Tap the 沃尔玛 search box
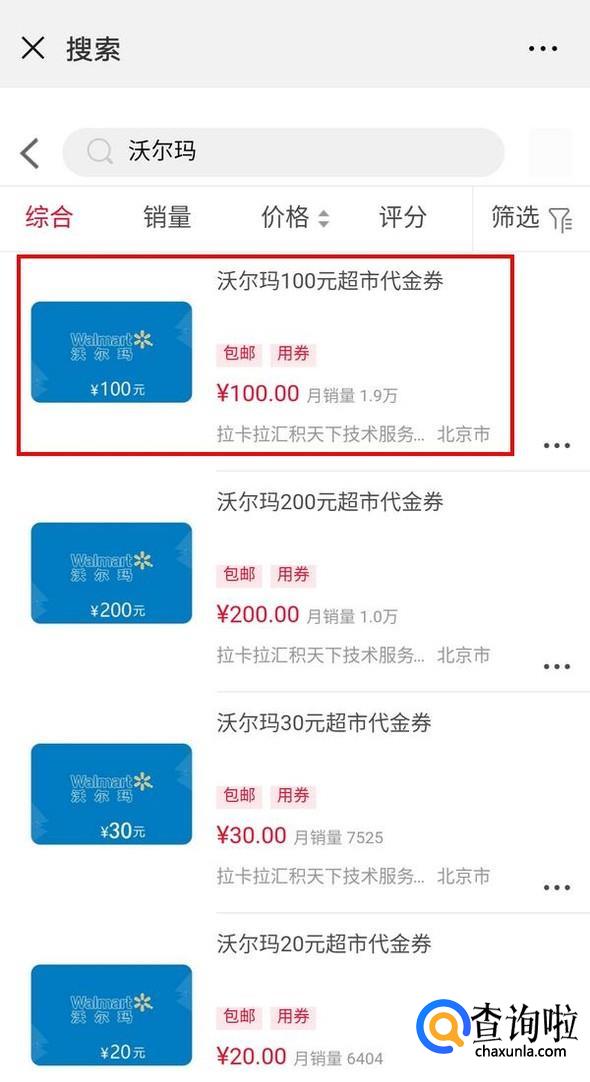 point(284,152)
